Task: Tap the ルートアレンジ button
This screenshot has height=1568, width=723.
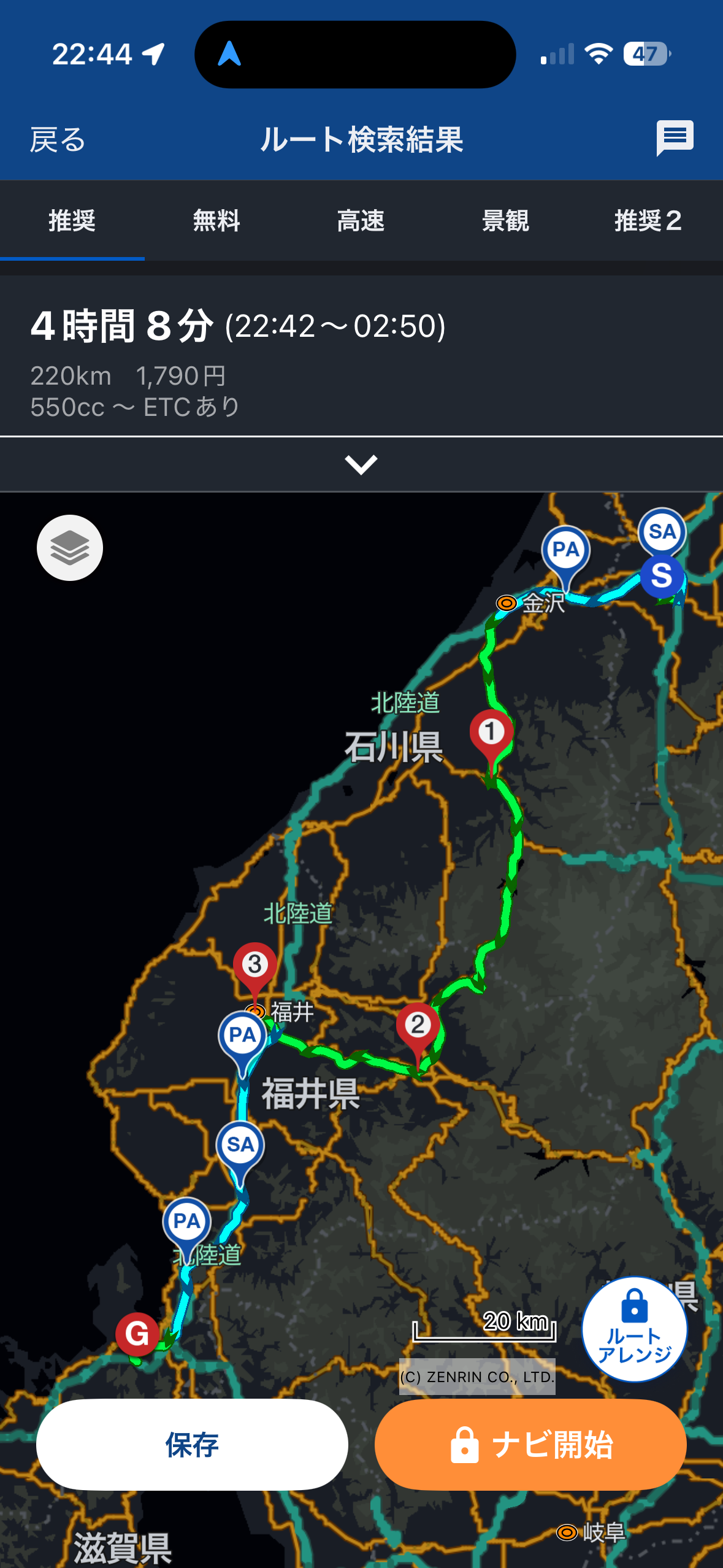Action: [634, 1329]
